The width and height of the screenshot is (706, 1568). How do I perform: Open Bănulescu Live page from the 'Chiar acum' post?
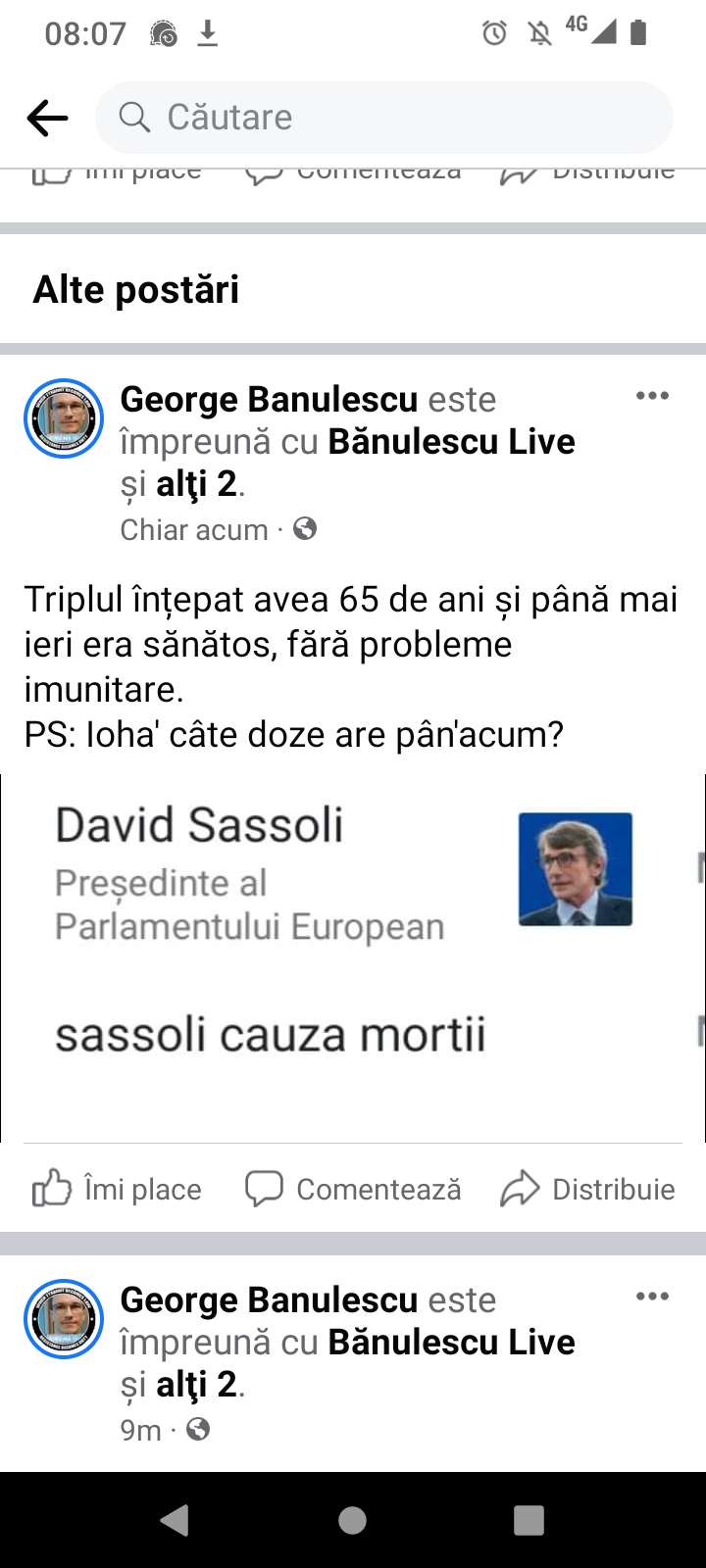click(451, 442)
